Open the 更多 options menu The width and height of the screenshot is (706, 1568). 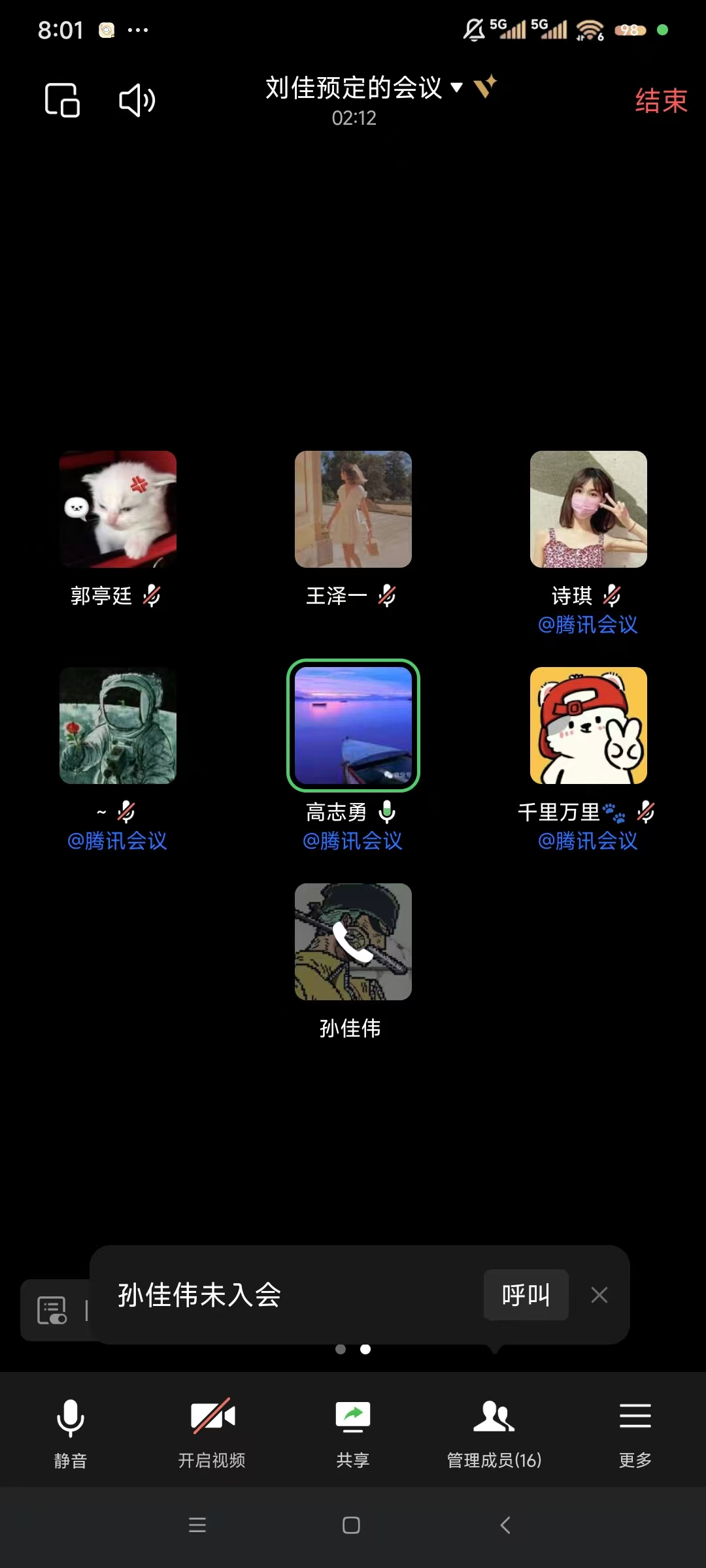pos(635,1432)
